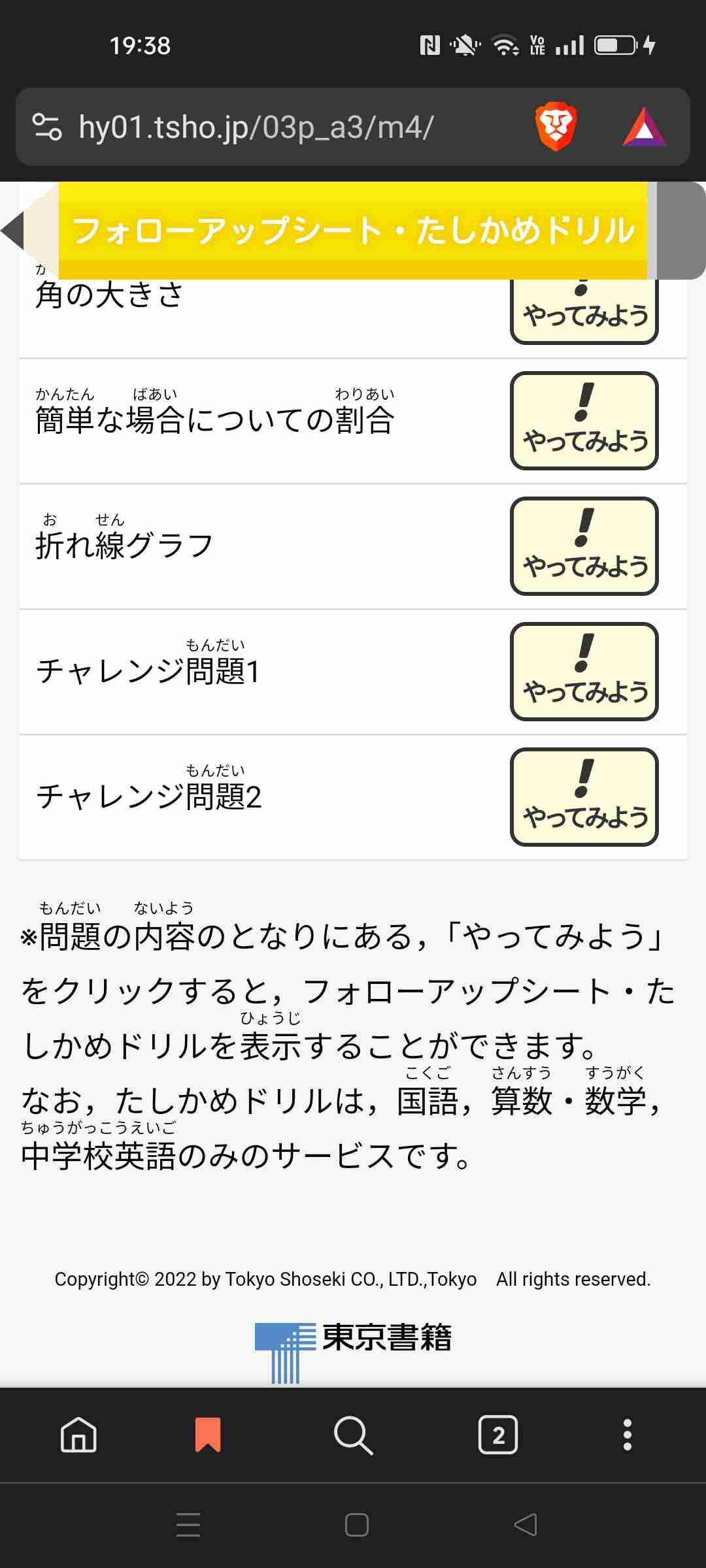Tap the search magnifier in toolbar
Image resolution: width=706 pixels, height=1568 pixels.
pyautogui.click(x=353, y=1435)
